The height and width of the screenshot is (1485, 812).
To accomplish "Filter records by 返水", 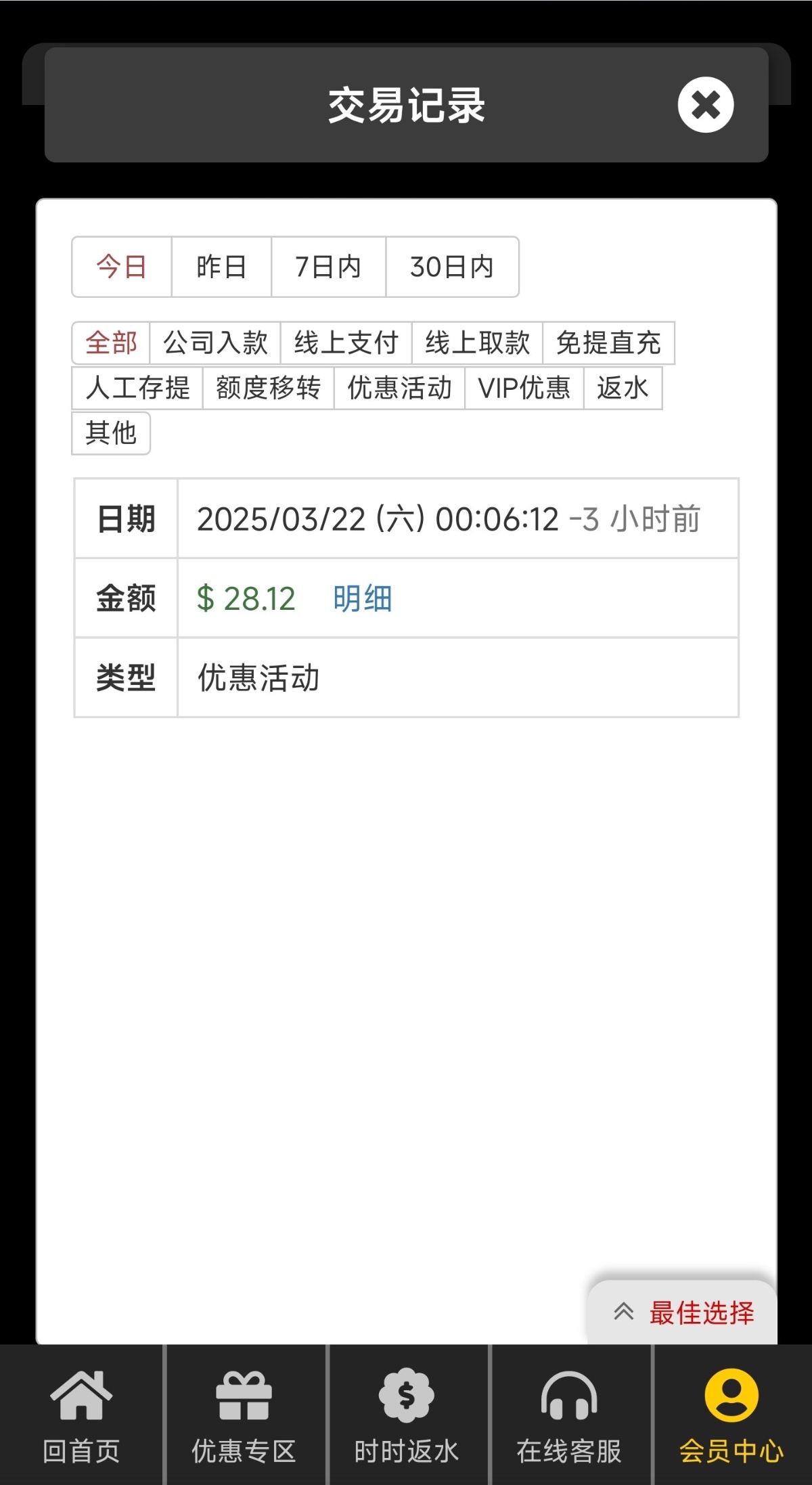I will tap(623, 388).
